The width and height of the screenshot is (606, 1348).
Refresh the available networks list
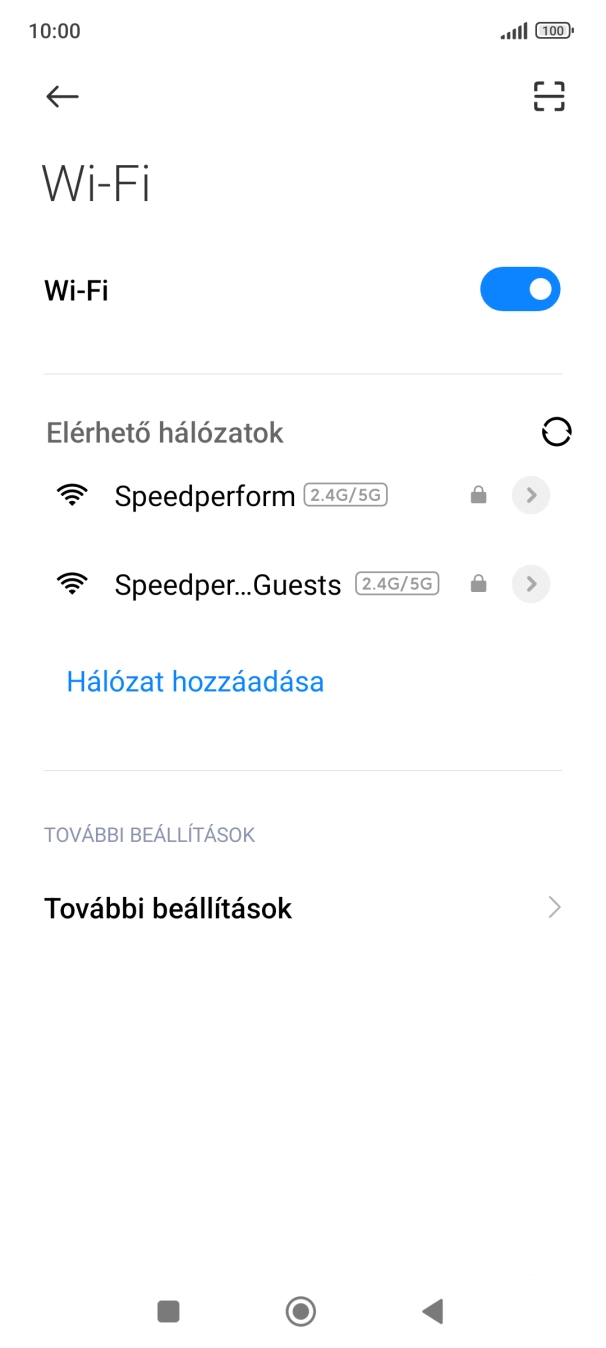point(556,432)
